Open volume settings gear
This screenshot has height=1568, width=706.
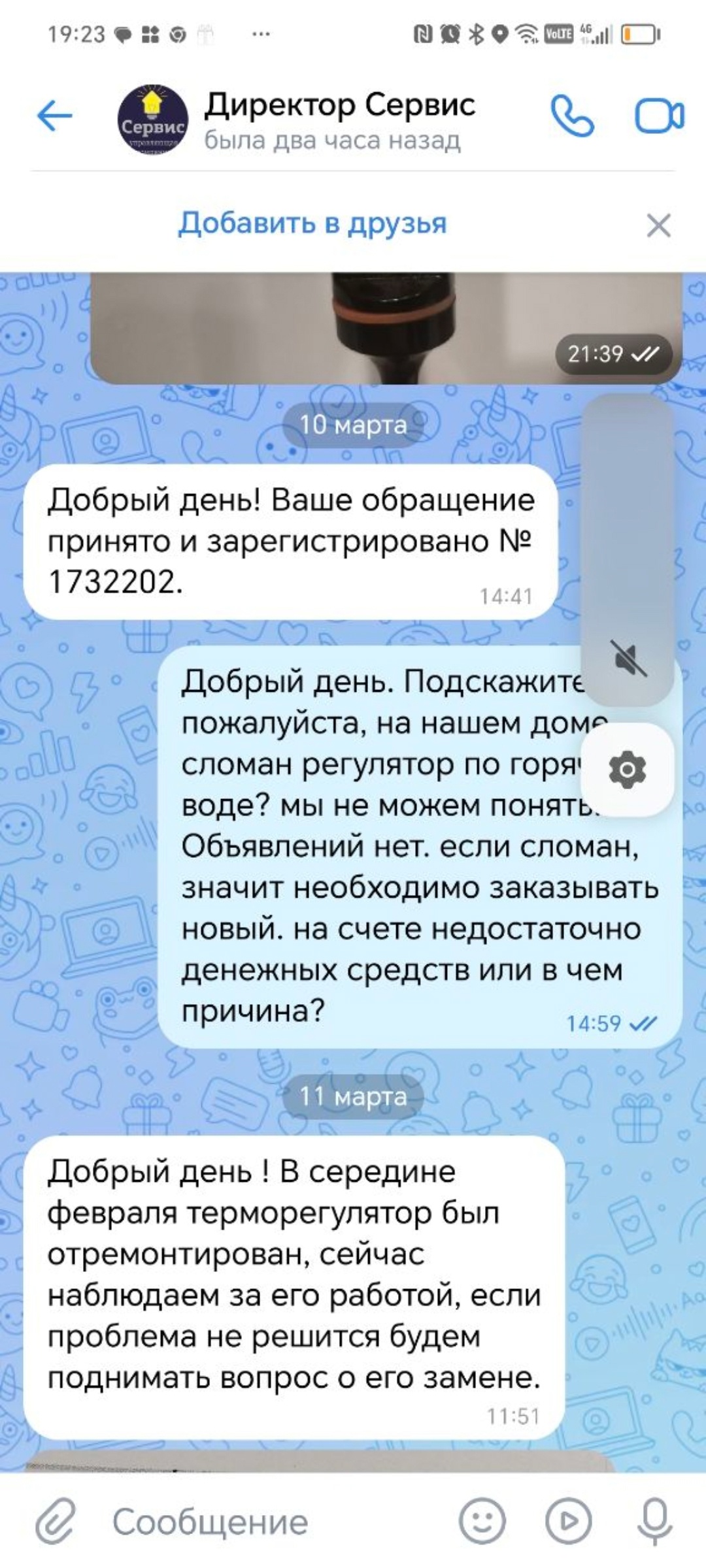[x=628, y=770]
